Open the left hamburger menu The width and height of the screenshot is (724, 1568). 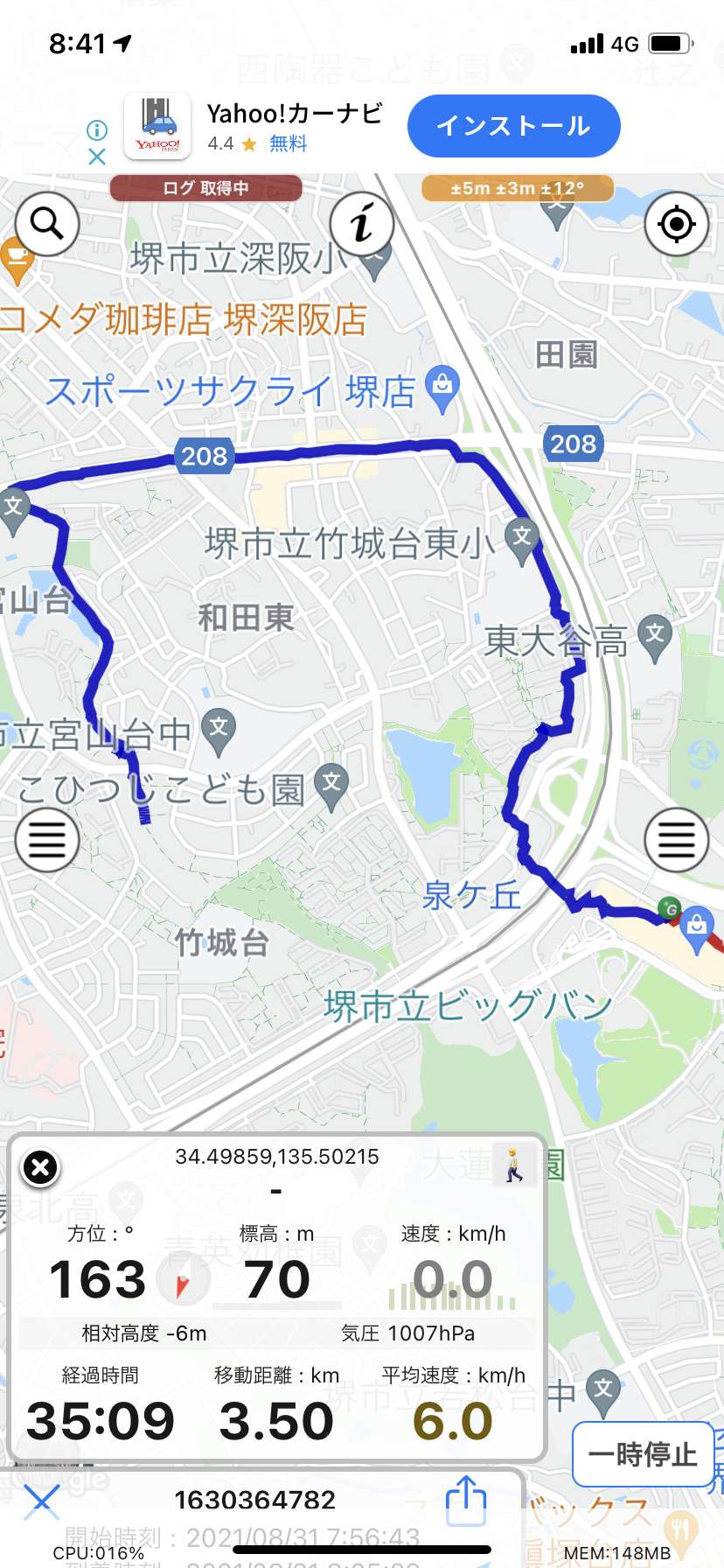[46, 840]
